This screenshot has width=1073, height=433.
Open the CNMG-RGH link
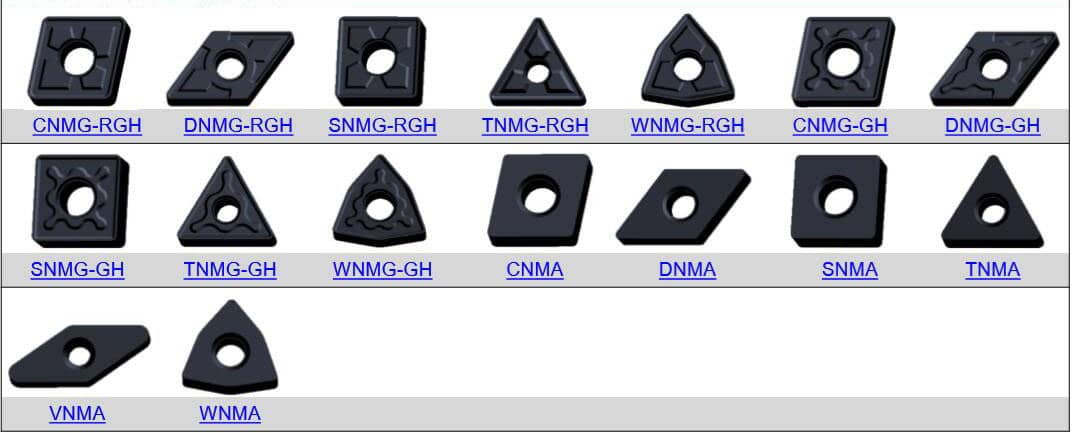(x=87, y=126)
